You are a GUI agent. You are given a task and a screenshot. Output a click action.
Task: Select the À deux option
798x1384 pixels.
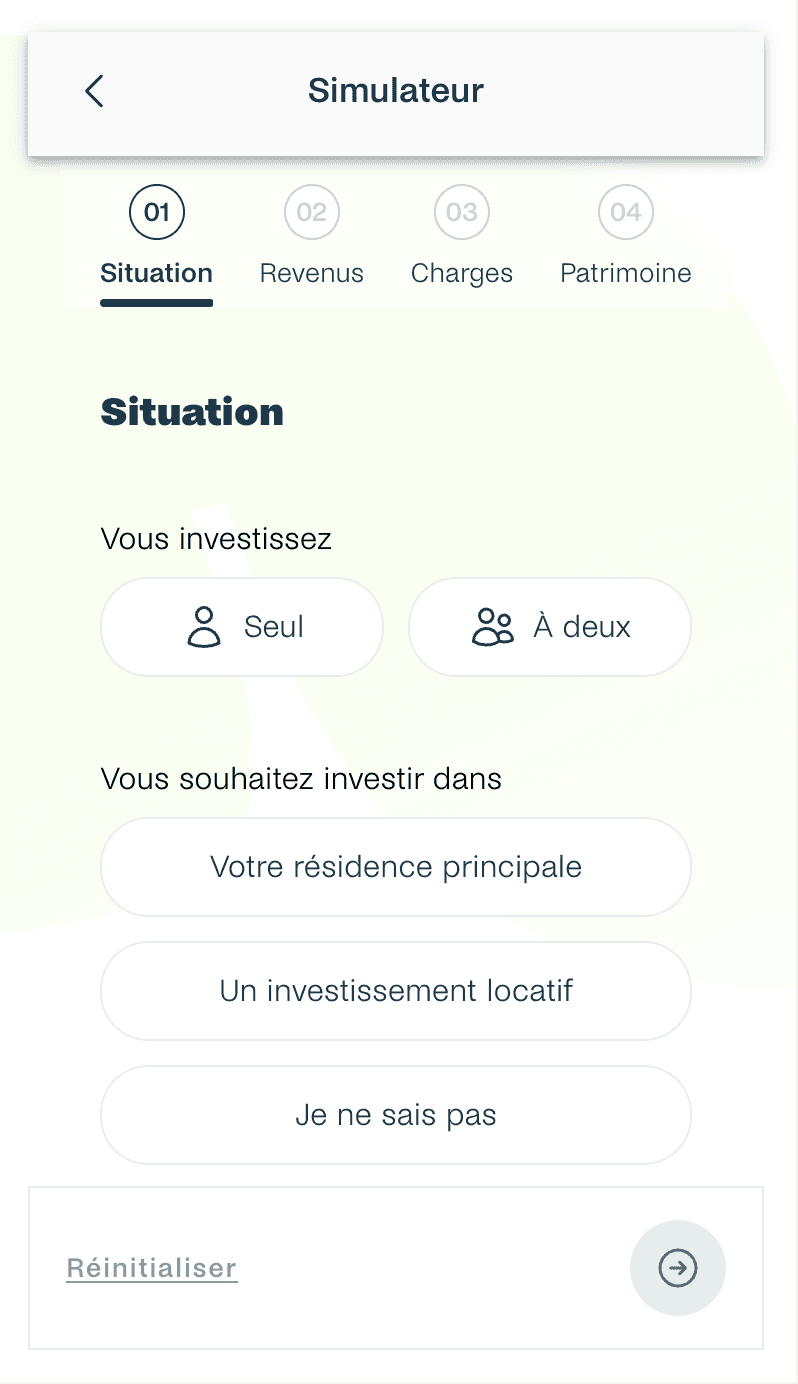(550, 627)
